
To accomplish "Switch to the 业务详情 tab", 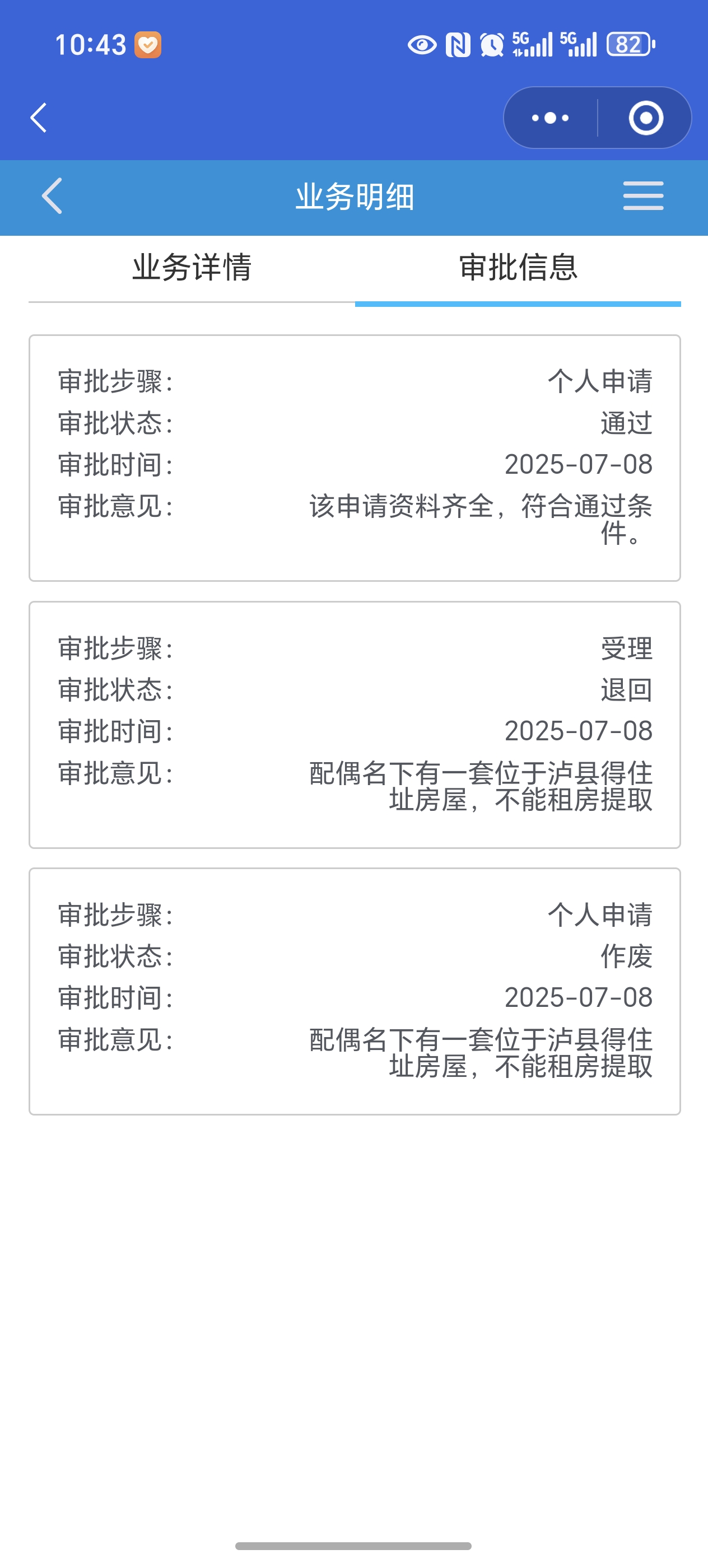I will 192,268.
